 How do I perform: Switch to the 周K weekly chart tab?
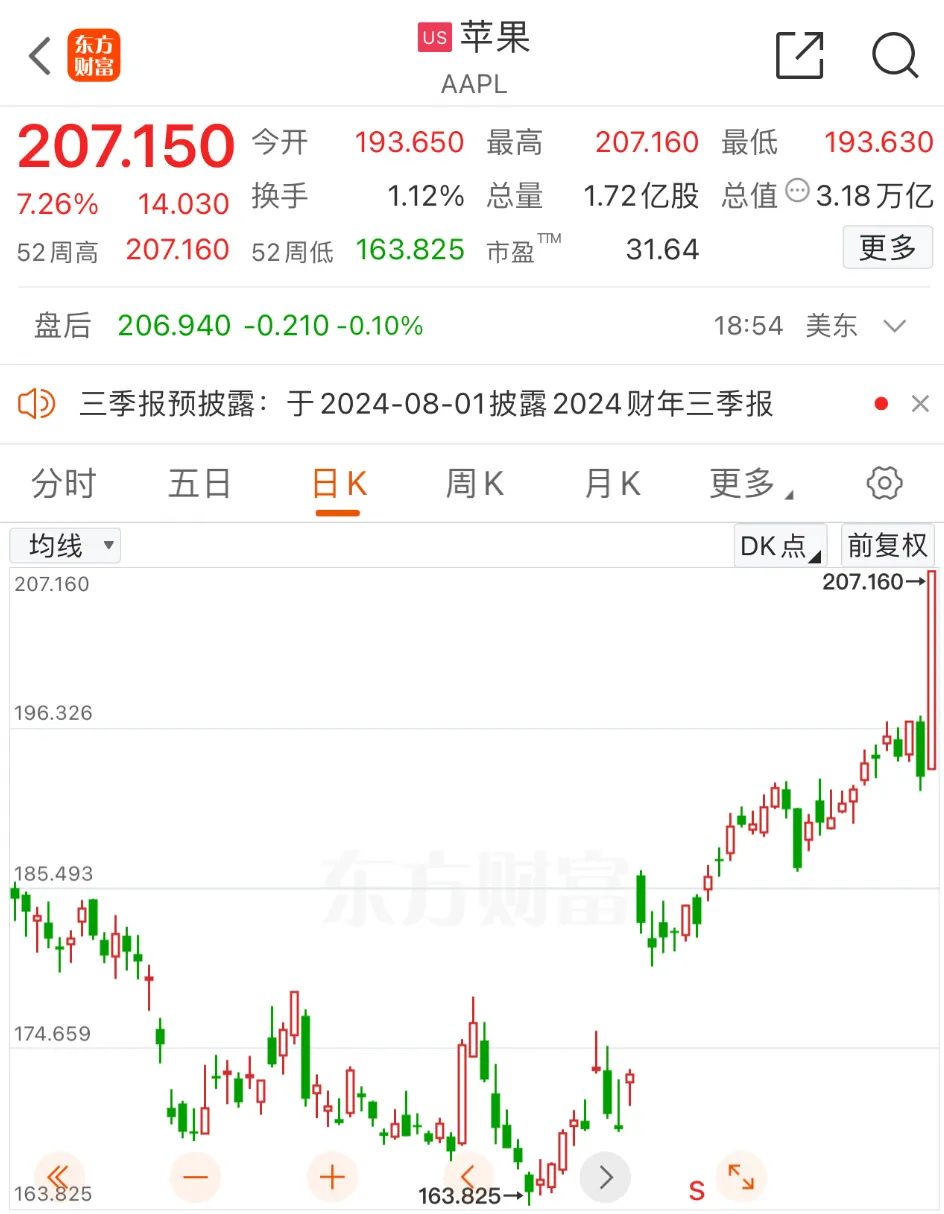(473, 483)
